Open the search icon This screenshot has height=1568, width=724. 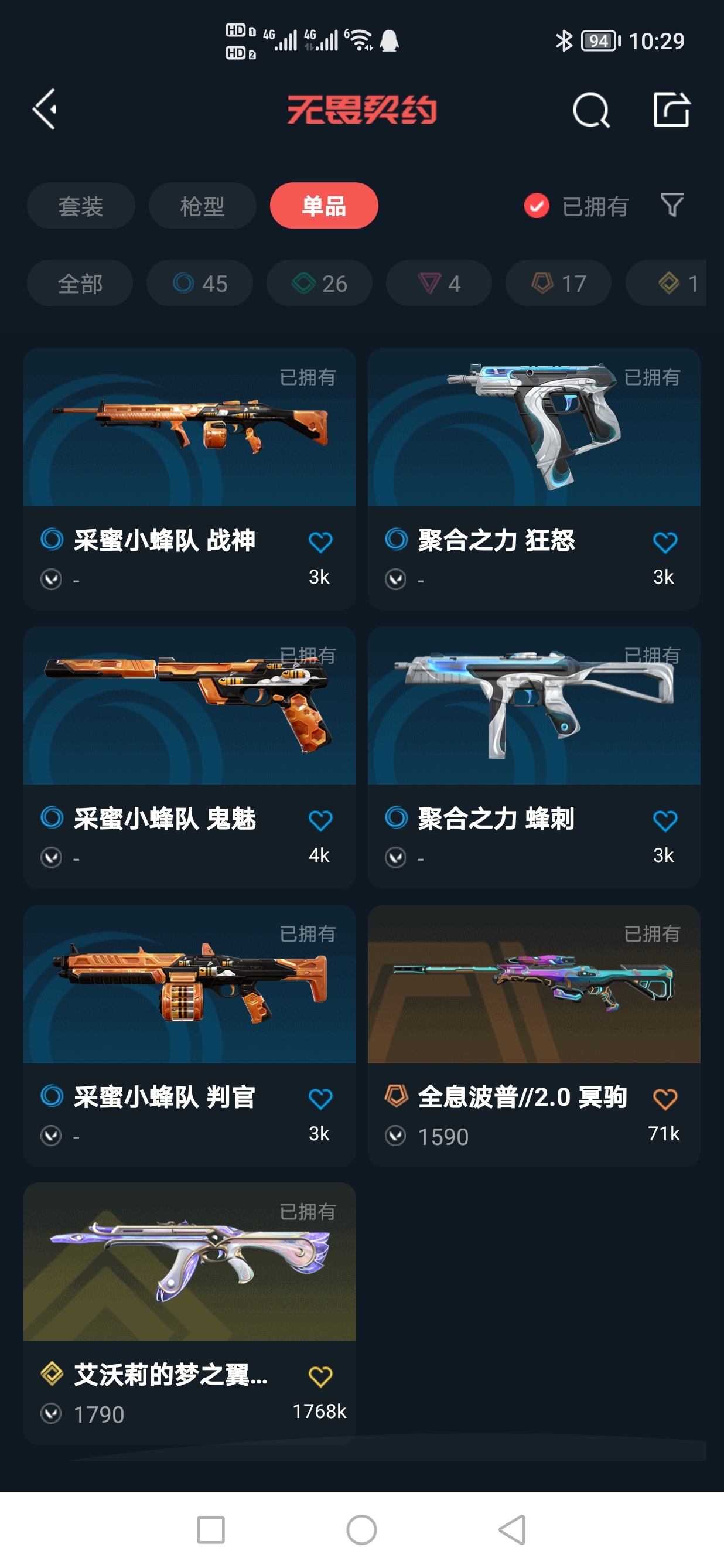click(x=591, y=111)
